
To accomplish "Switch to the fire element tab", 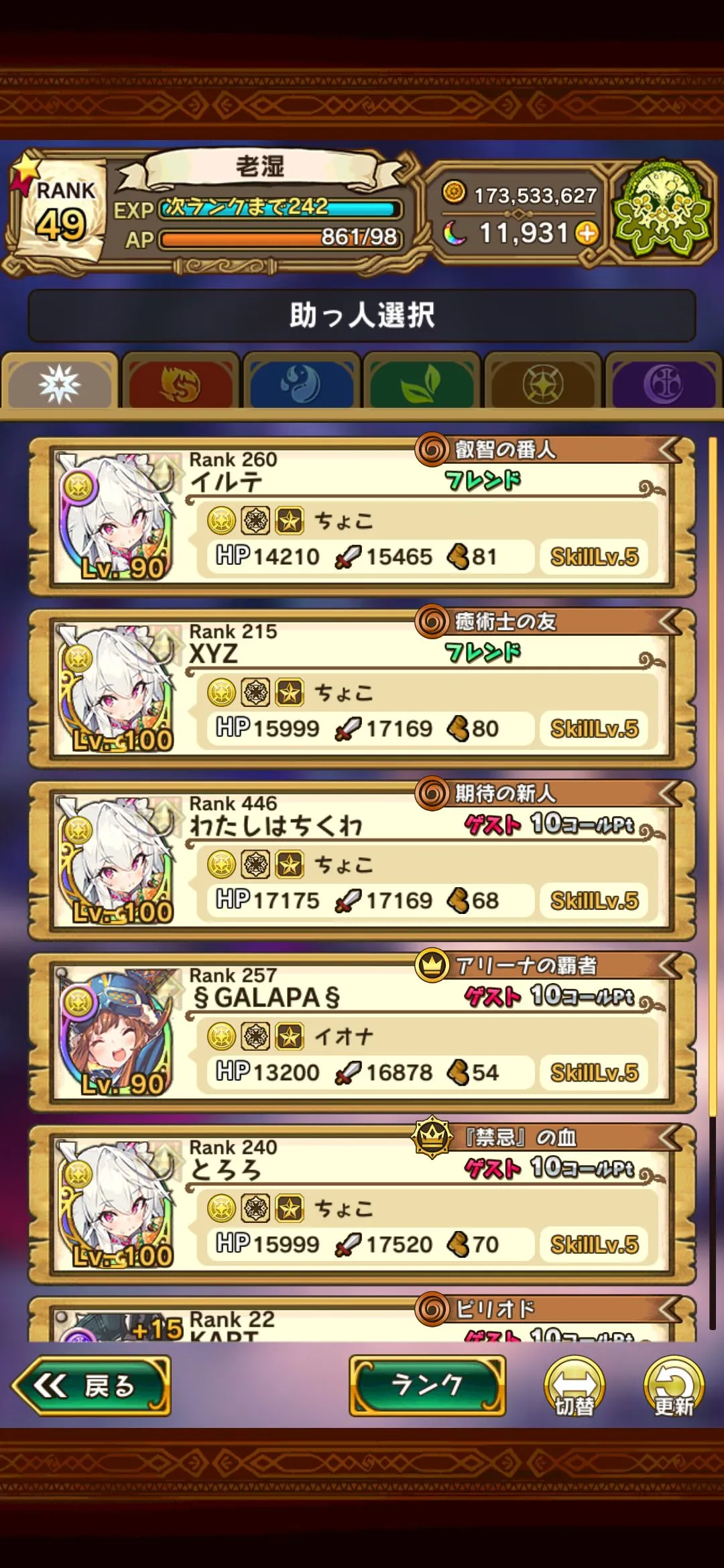I will [x=180, y=383].
